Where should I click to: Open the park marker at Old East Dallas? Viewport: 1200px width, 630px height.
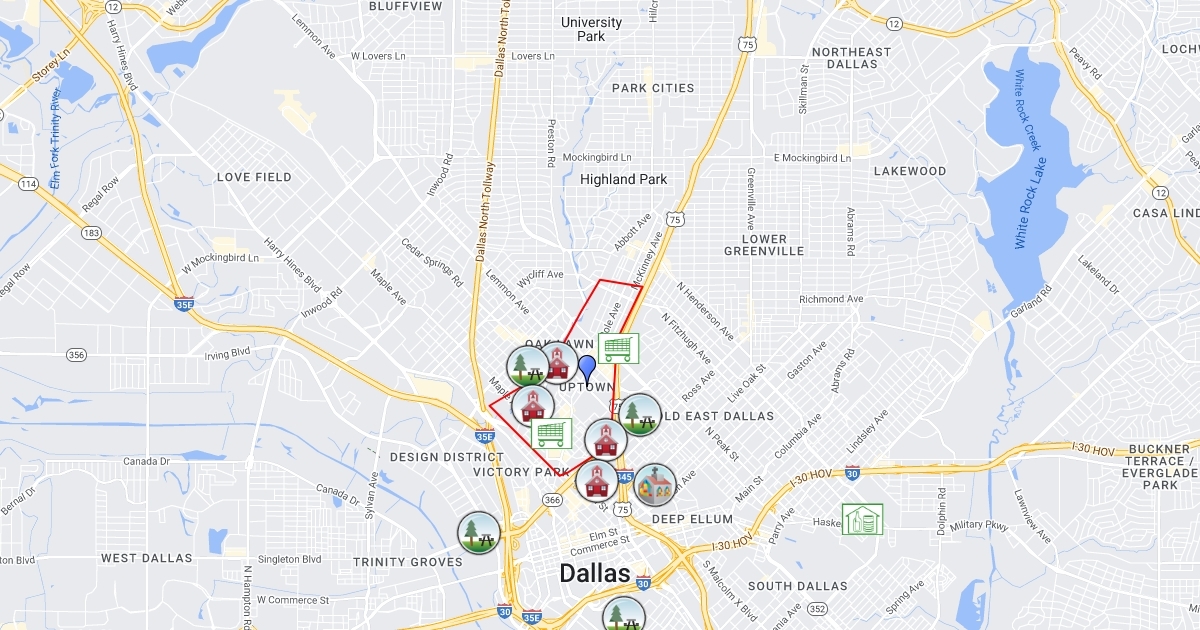tap(639, 415)
